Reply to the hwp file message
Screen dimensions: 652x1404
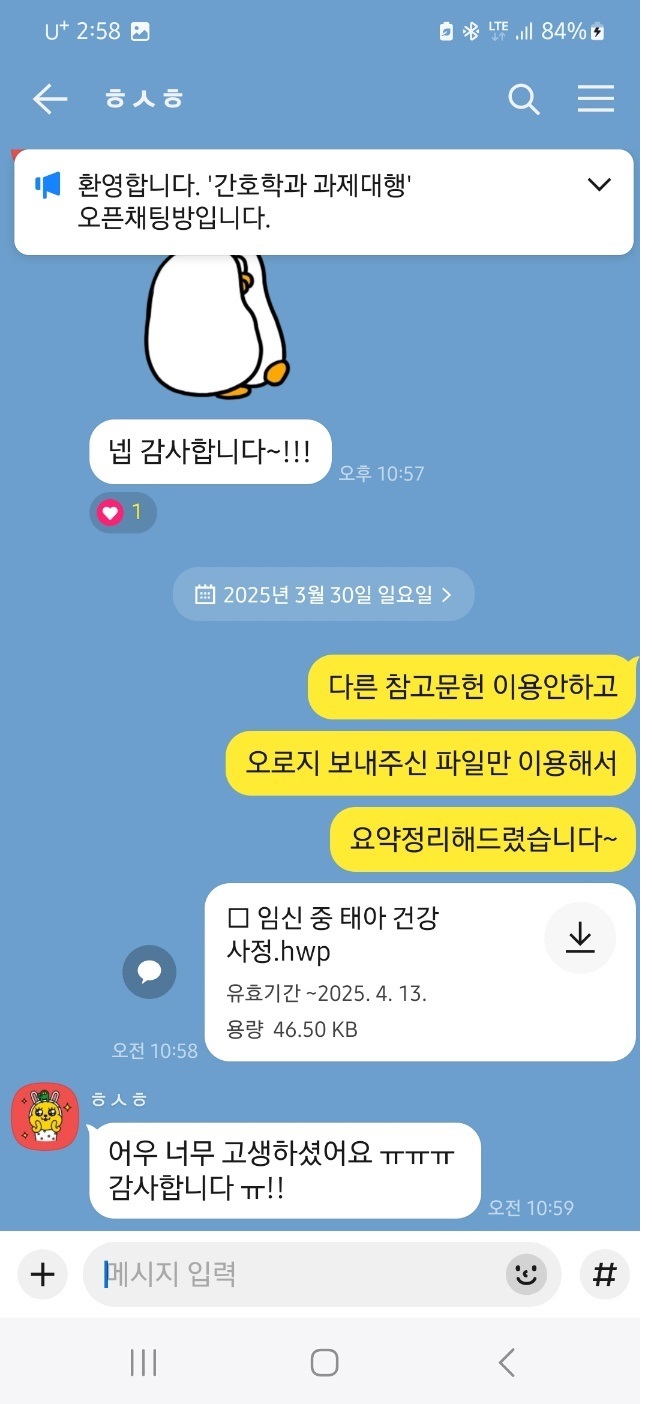149,971
